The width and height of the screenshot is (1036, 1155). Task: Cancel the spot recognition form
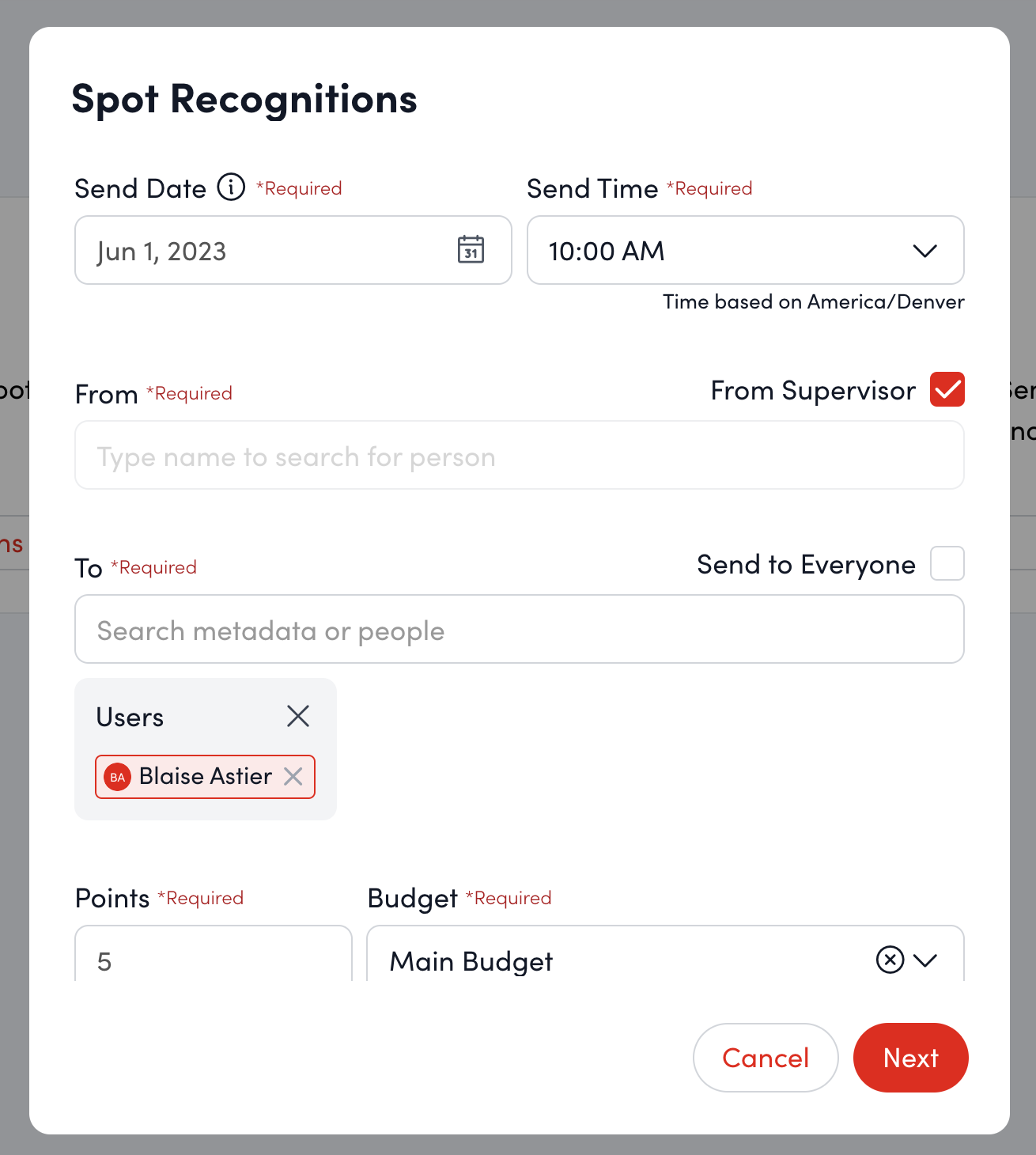pyautogui.click(x=765, y=1058)
